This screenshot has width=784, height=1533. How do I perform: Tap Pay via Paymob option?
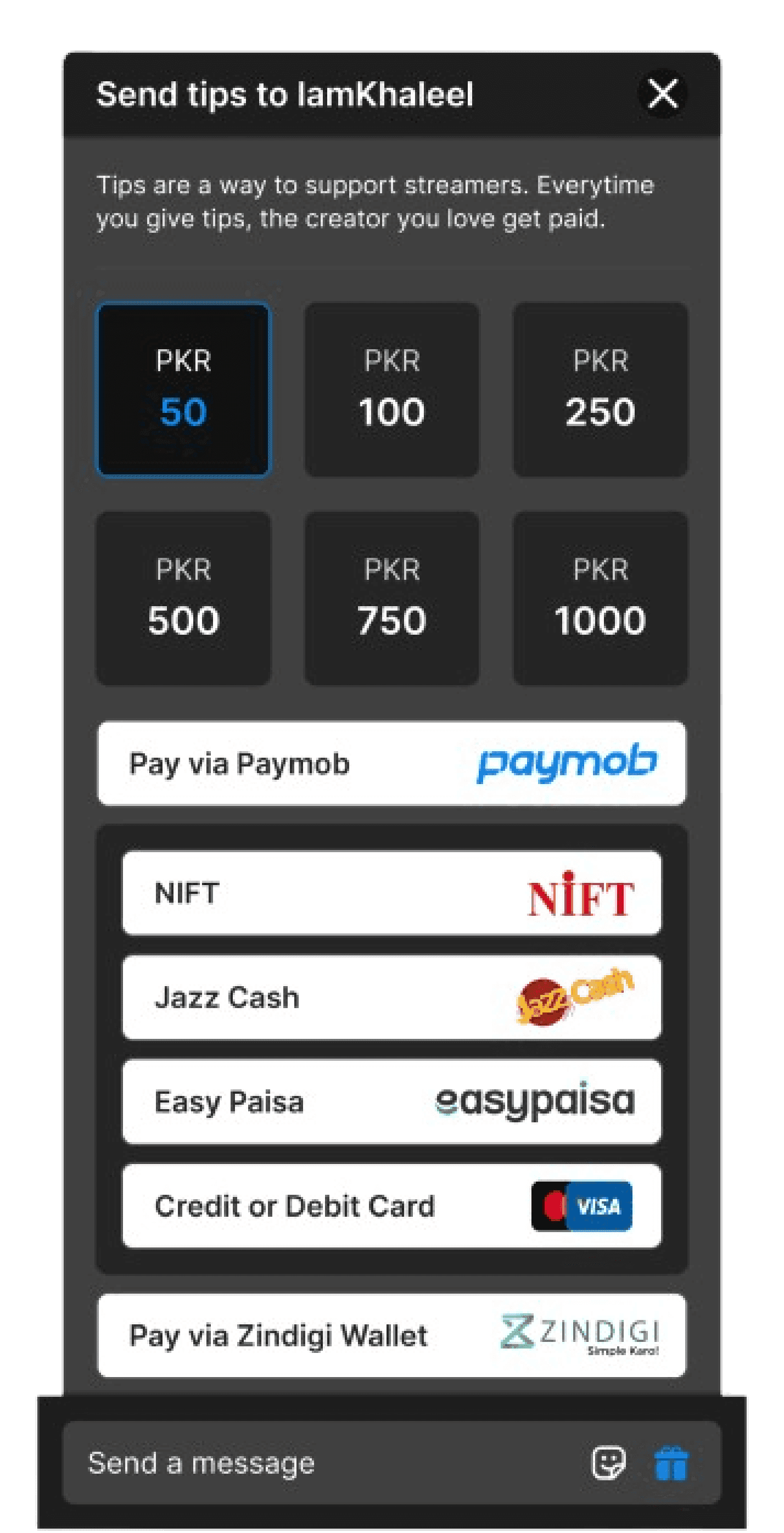[391, 764]
